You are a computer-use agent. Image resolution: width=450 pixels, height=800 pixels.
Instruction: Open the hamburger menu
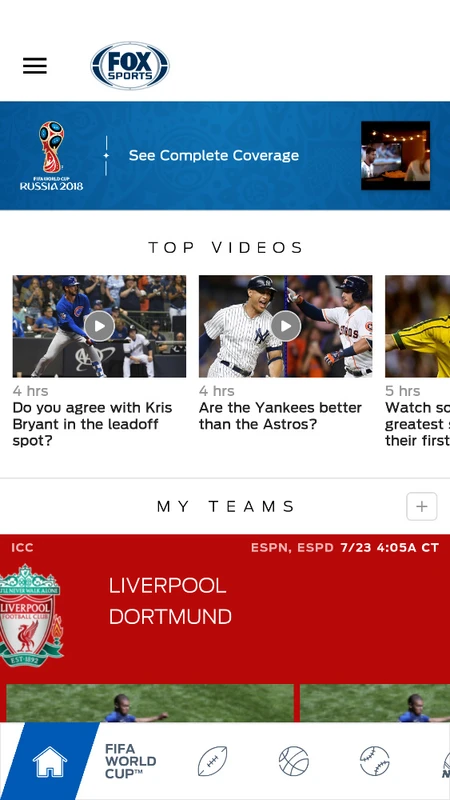point(35,66)
